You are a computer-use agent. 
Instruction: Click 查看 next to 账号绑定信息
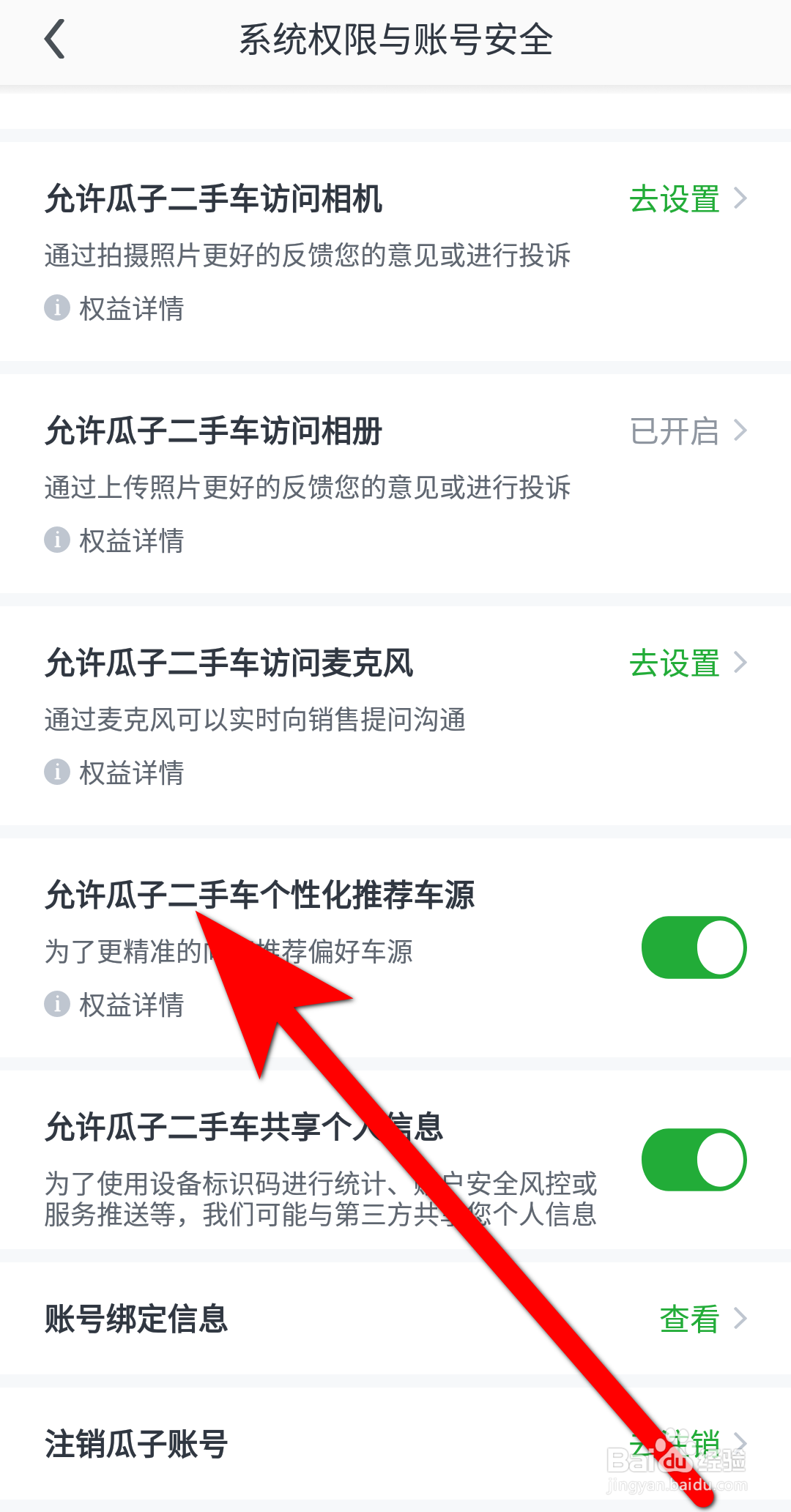(x=688, y=1319)
